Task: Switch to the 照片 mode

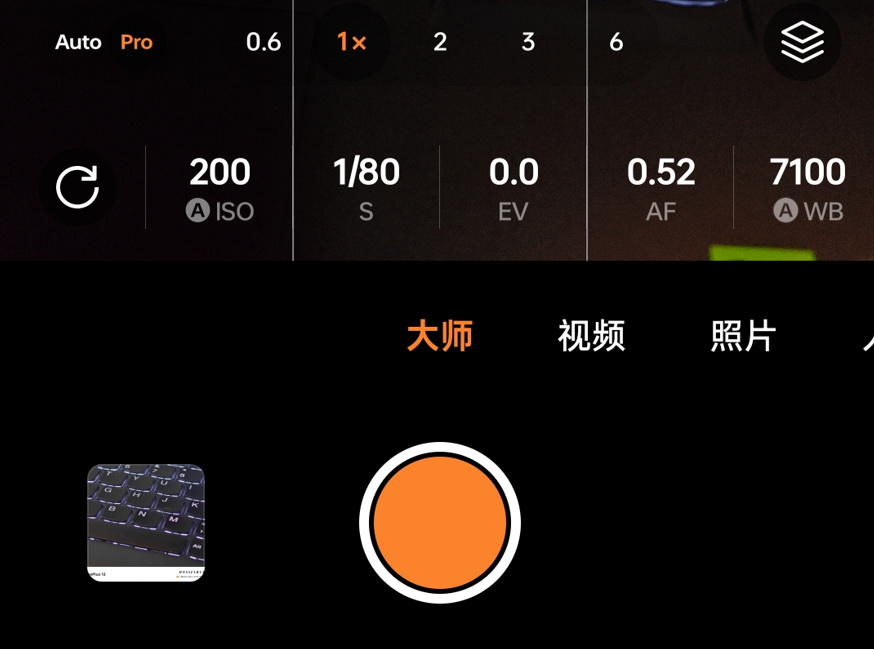Action: click(743, 336)
